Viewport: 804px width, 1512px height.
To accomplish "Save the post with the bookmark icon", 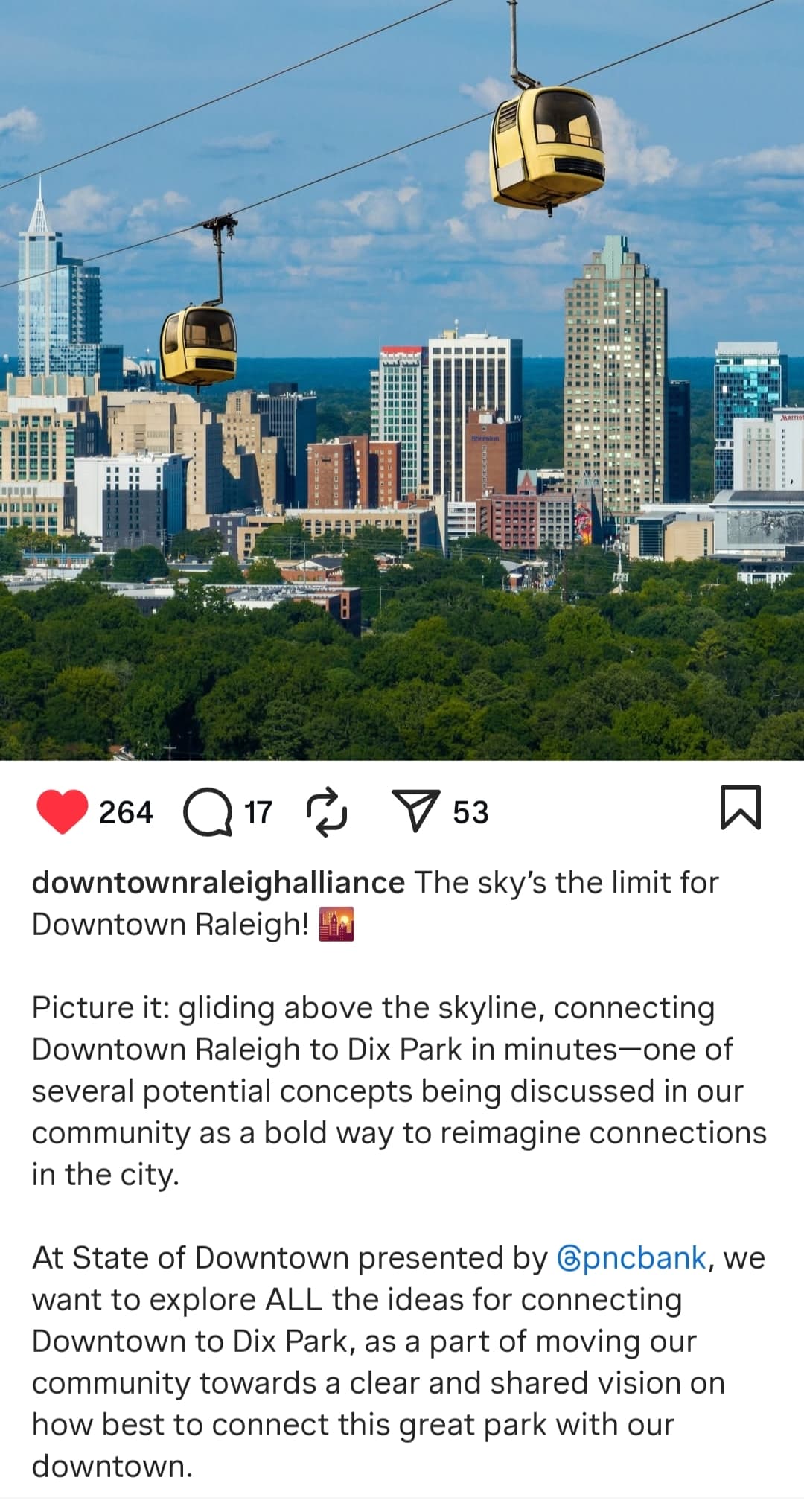I will click(740, 808).
